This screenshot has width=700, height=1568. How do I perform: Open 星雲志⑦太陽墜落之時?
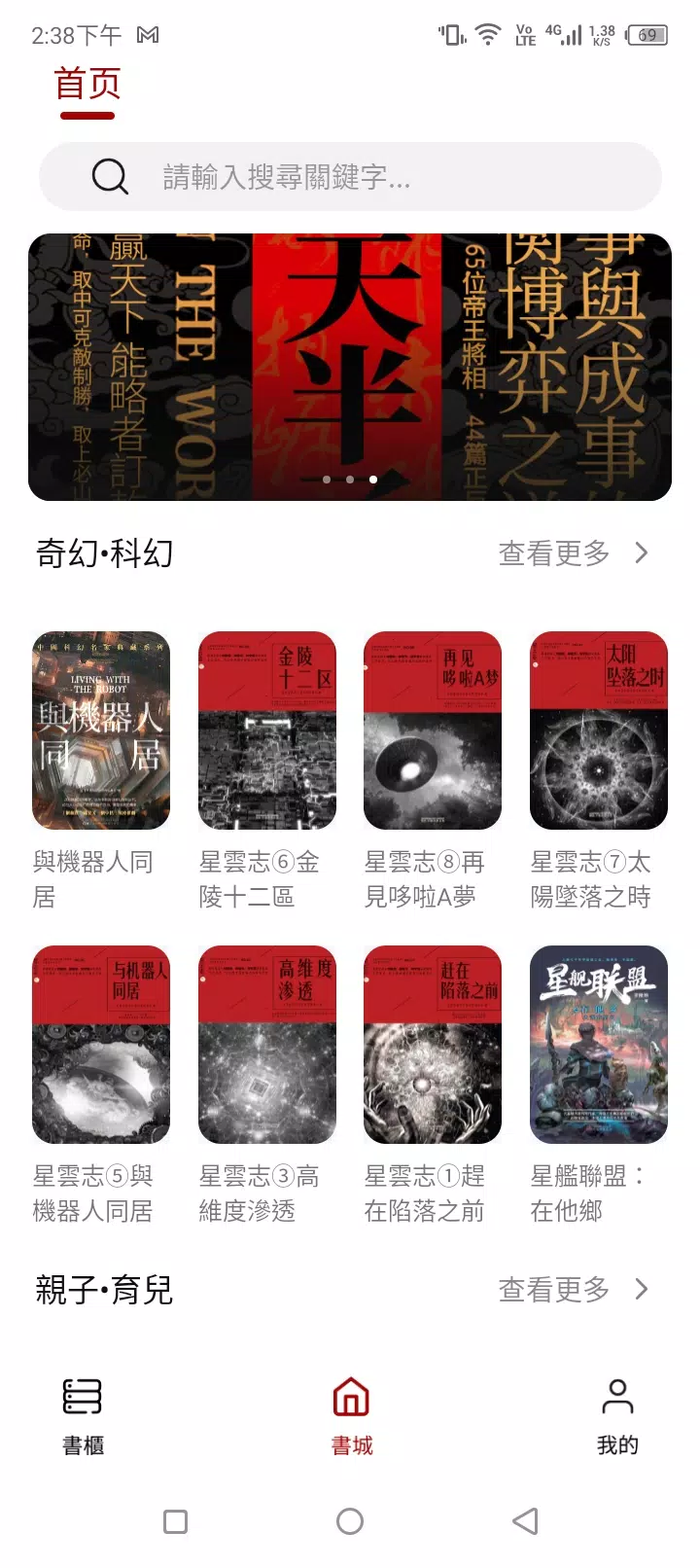(x=599, y=731)
